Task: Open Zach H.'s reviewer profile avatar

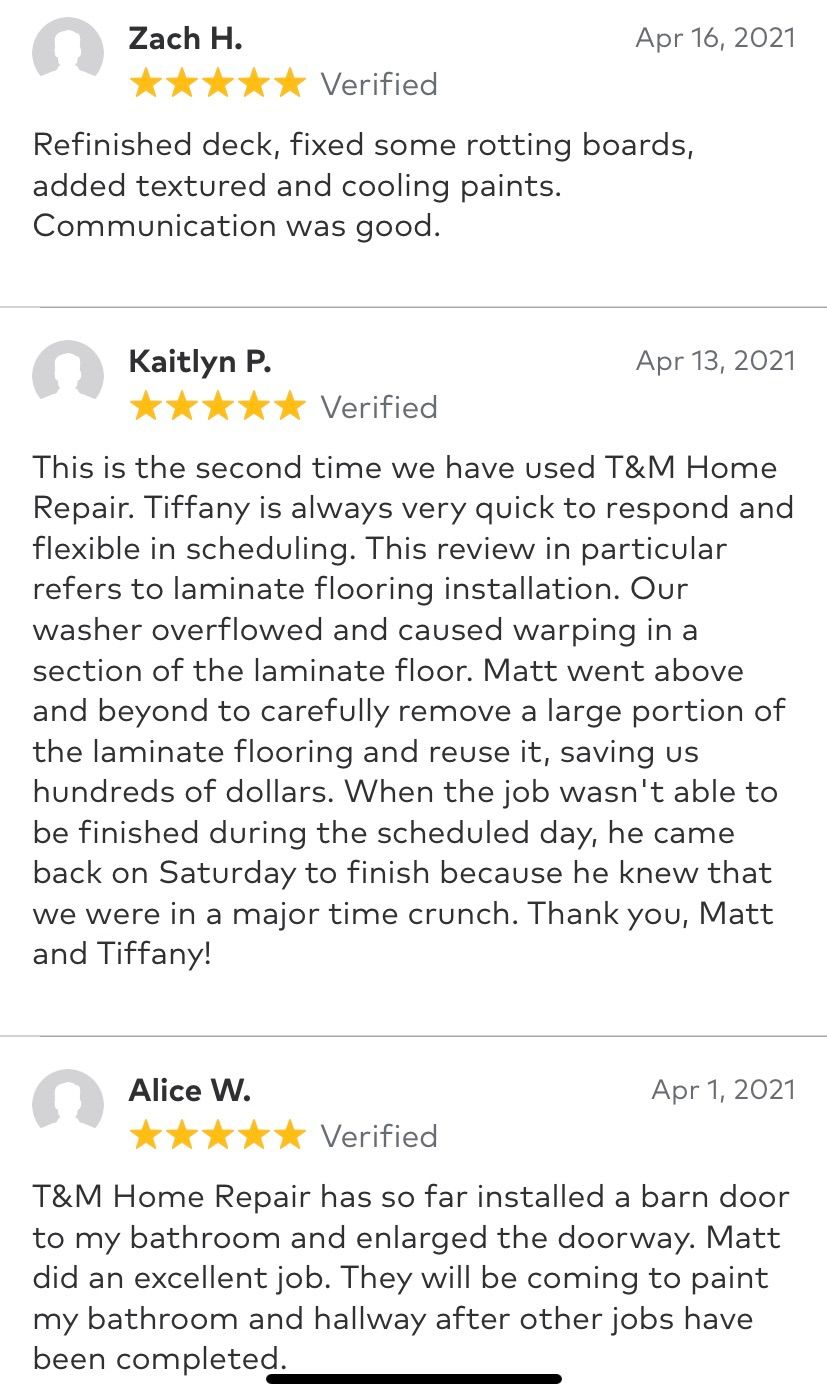Action: click(x=68, y=50)
